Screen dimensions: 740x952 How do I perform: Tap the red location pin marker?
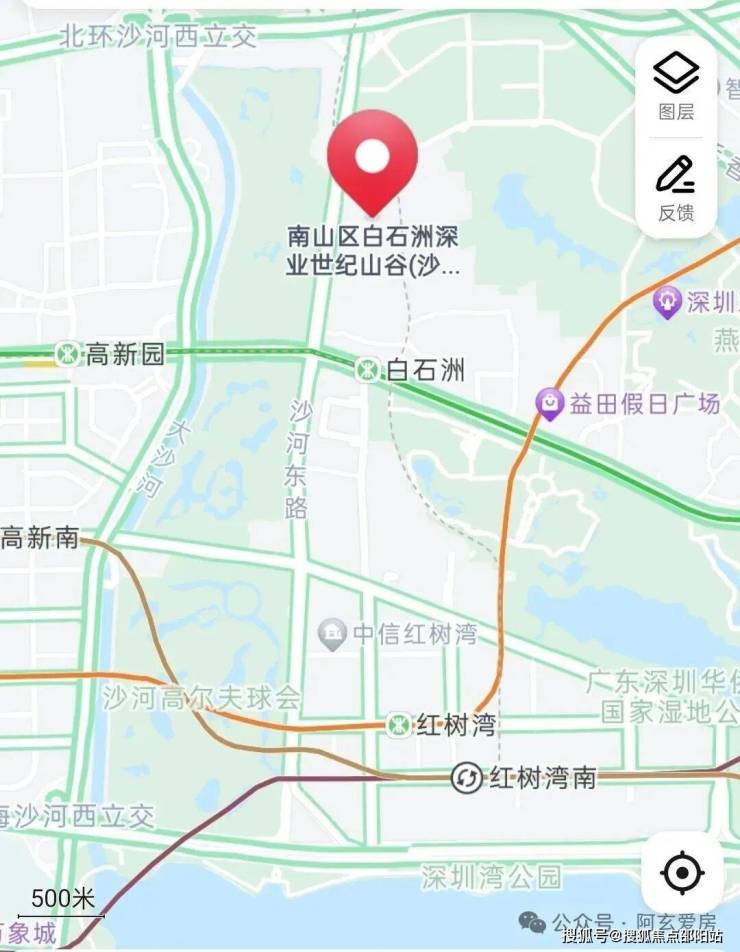click(372, 160)
